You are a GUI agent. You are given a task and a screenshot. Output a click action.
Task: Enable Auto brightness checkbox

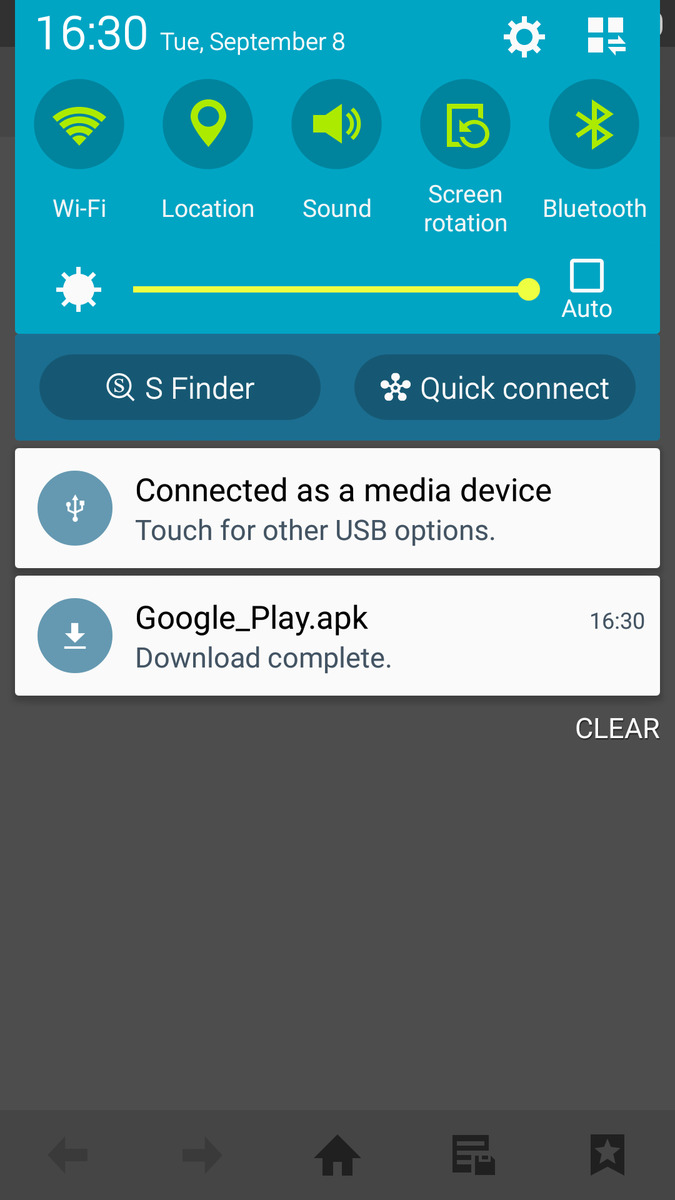(x=587, y=276)
